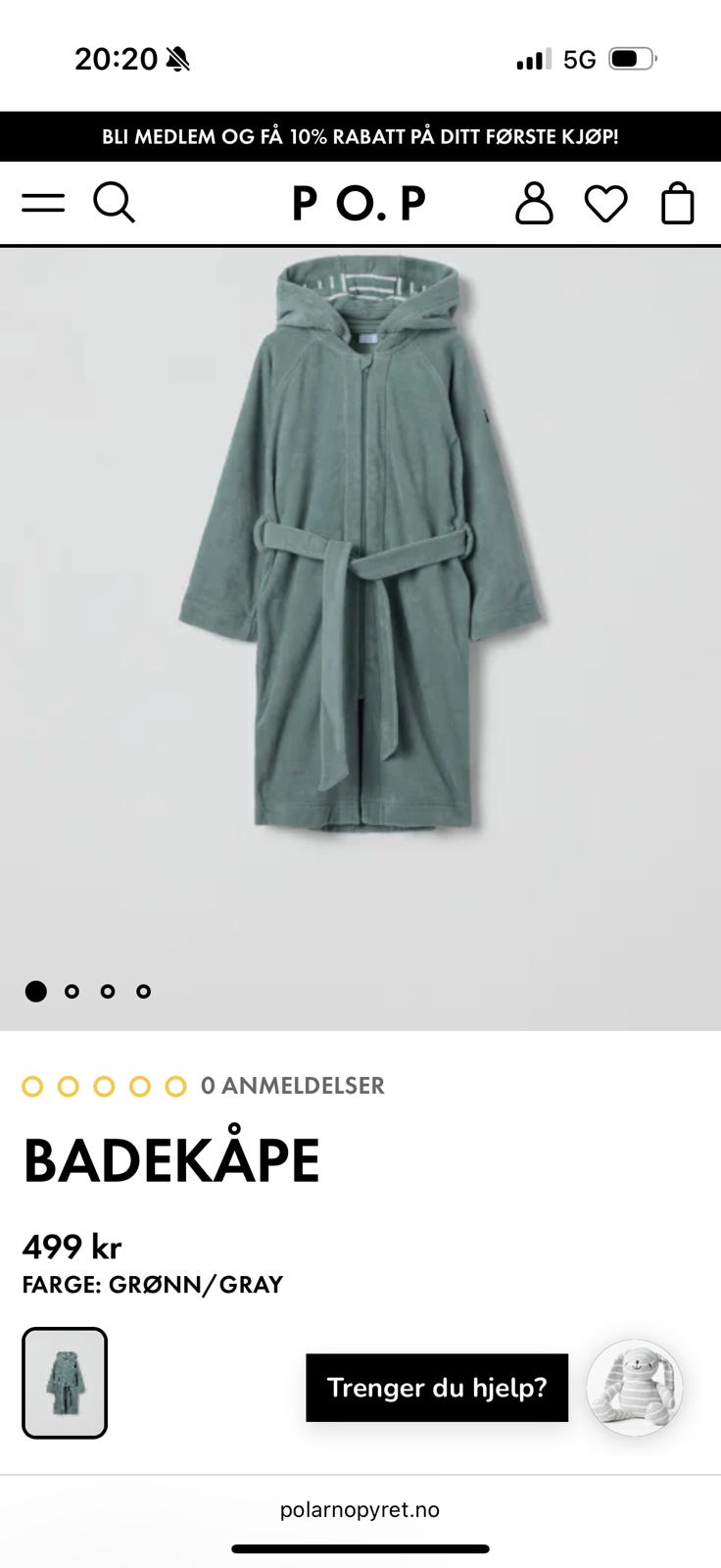
Task: Select the second image carousel dot
Action: tap(72, 991)
